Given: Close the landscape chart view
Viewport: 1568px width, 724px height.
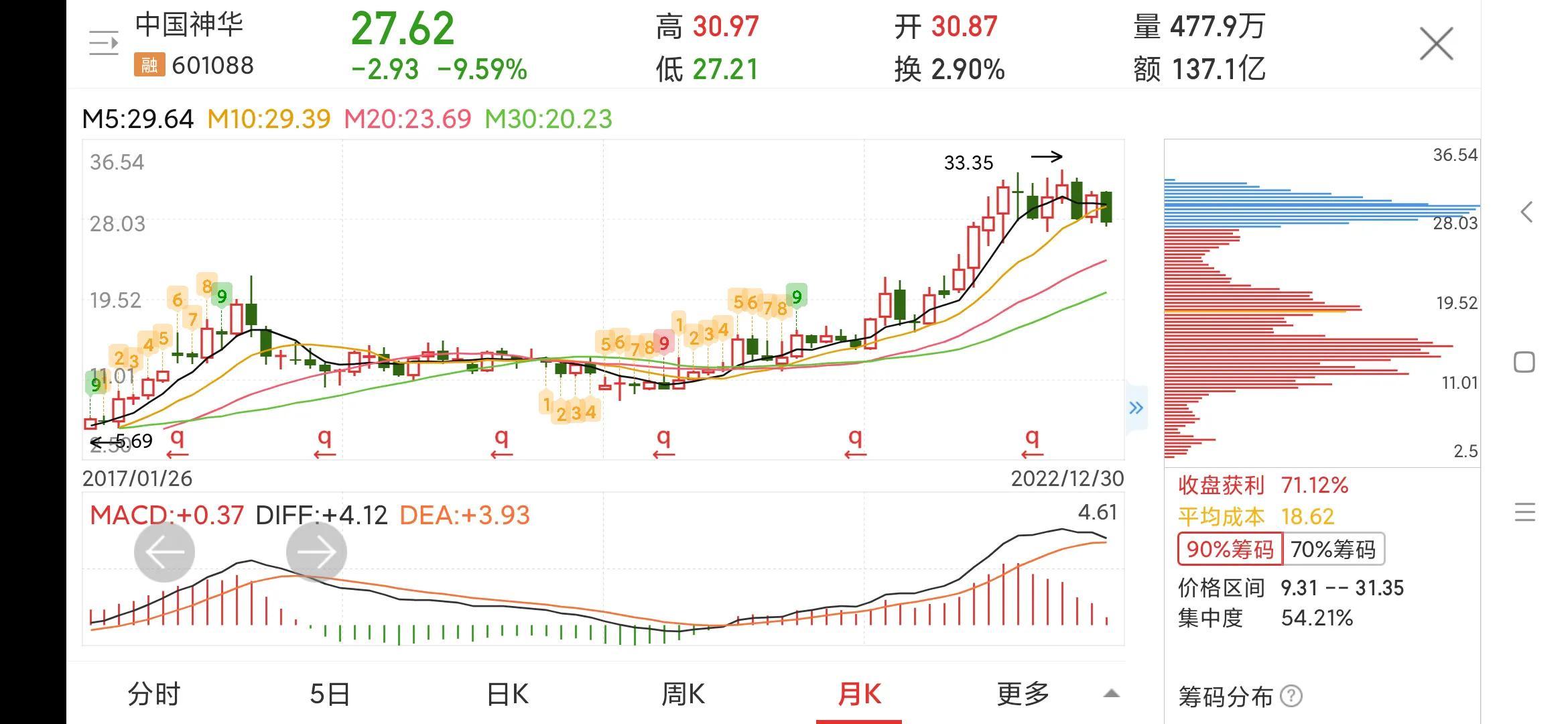Looking at the screenshot, I should tap(1436, 44).
